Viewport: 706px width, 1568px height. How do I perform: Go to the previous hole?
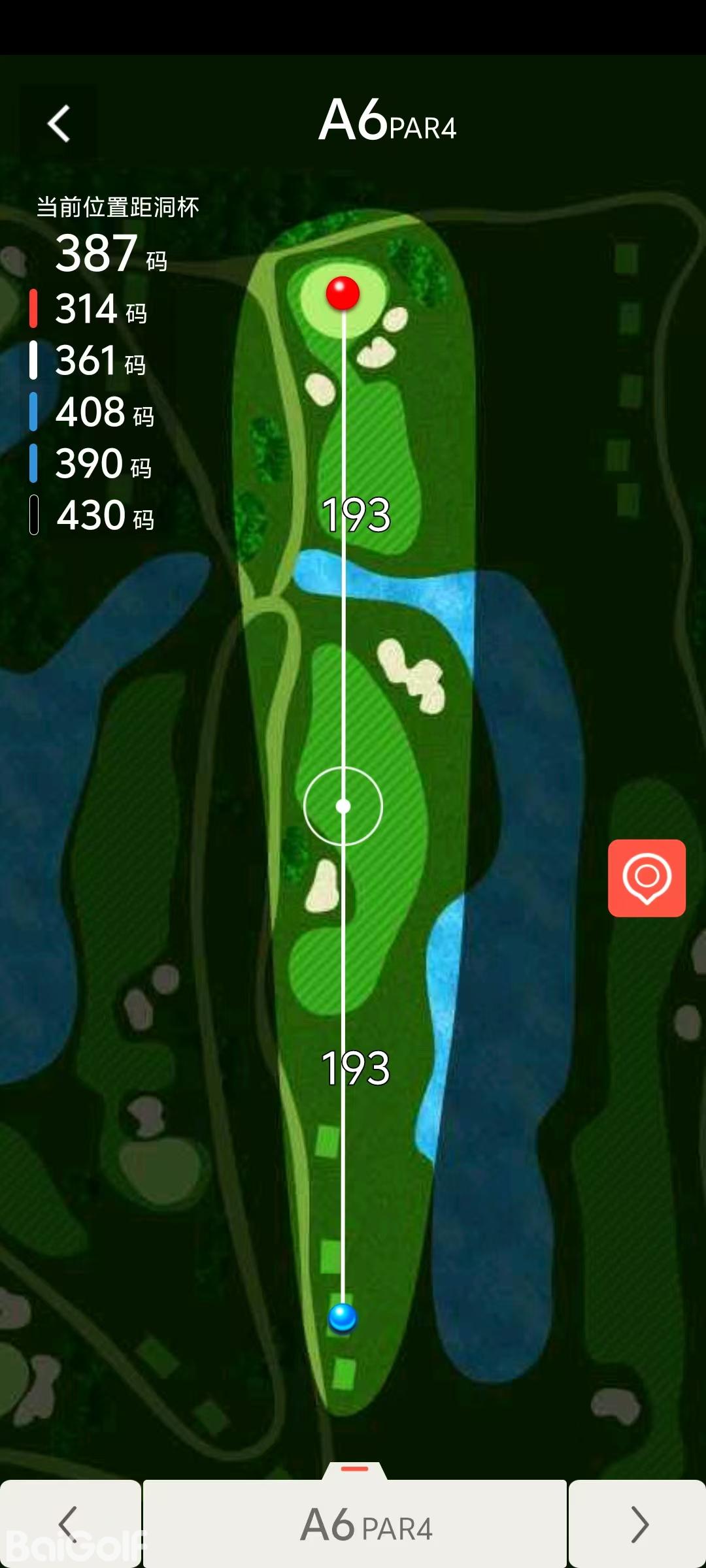pyautogui.click(x=69, y=1524)
